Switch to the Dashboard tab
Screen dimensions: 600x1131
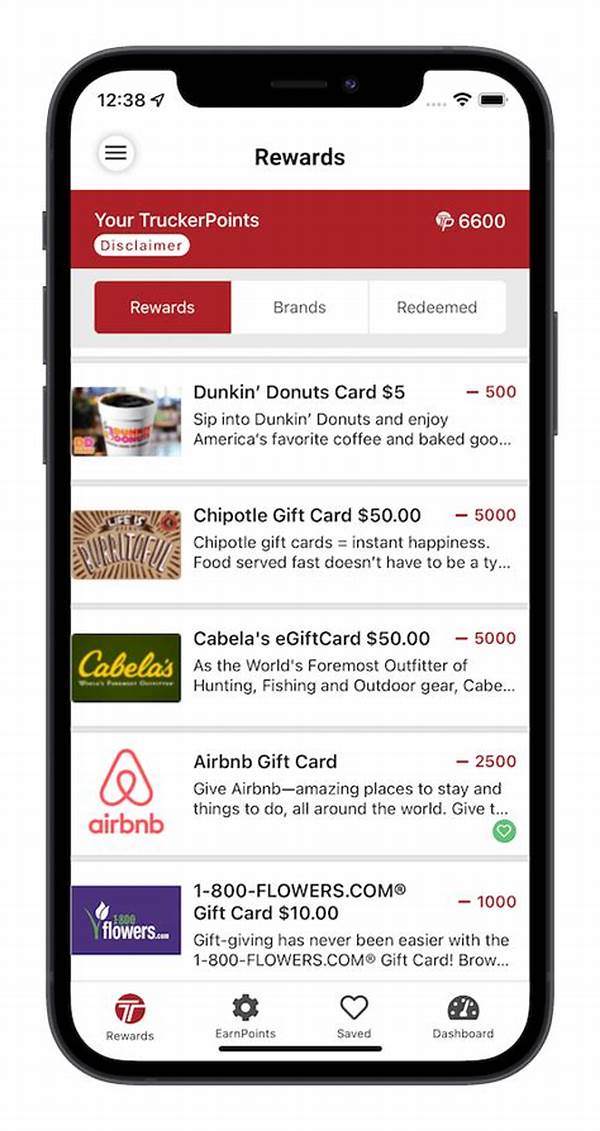(x=463, y=1016)
